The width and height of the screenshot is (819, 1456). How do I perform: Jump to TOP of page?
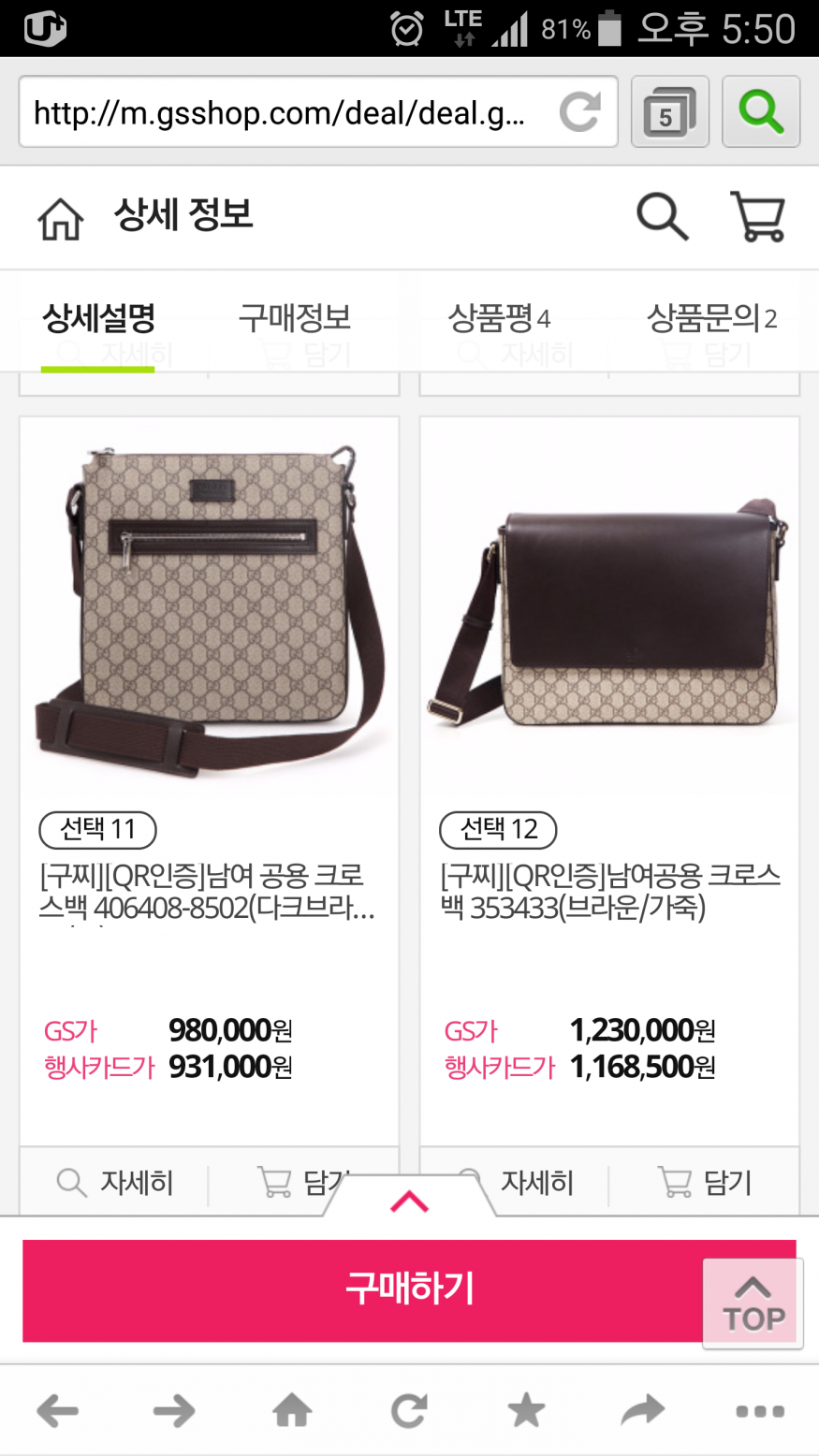click(753, 1304)
